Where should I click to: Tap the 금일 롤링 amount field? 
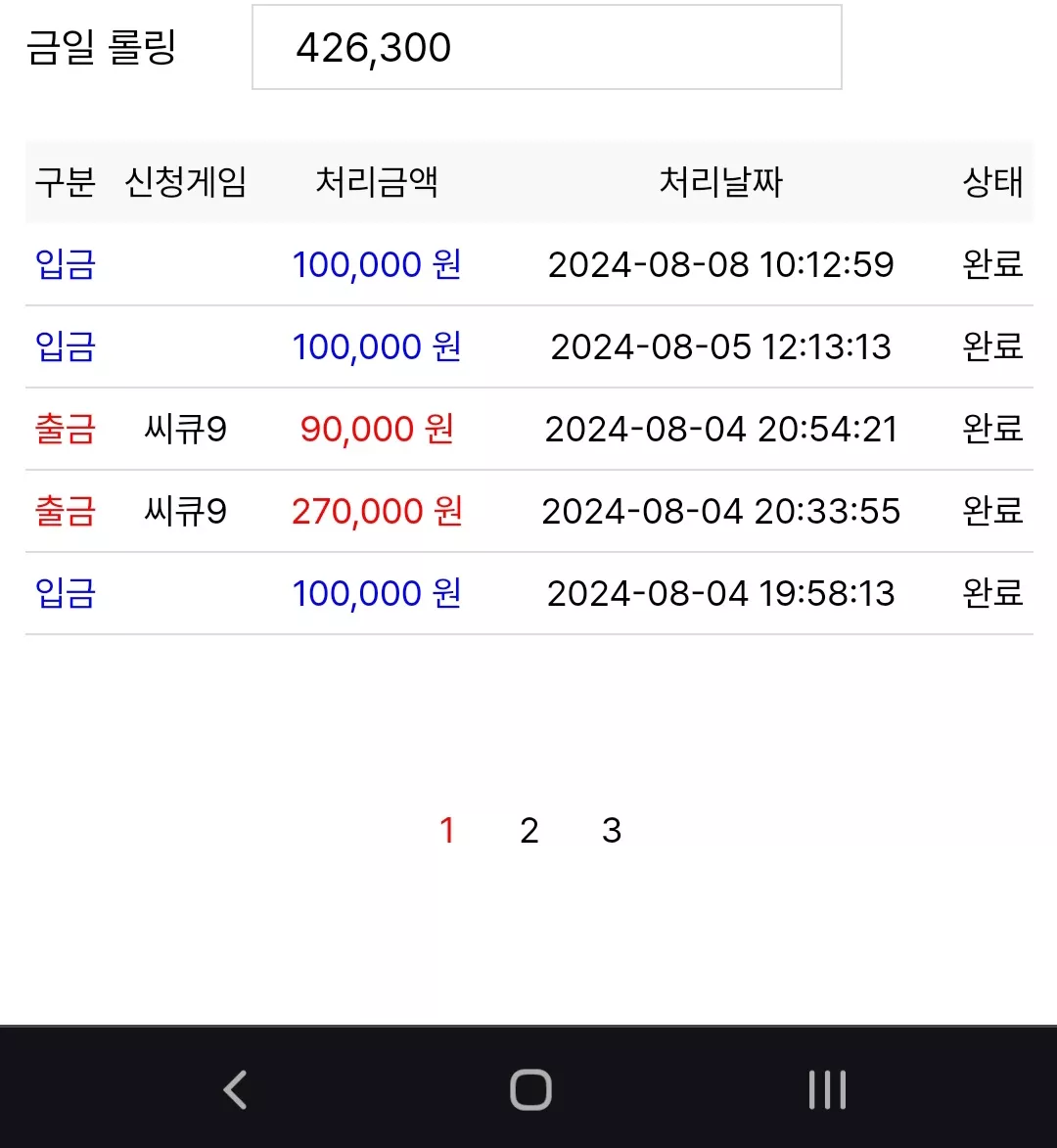pyautogui.click(x=547, y=48)
